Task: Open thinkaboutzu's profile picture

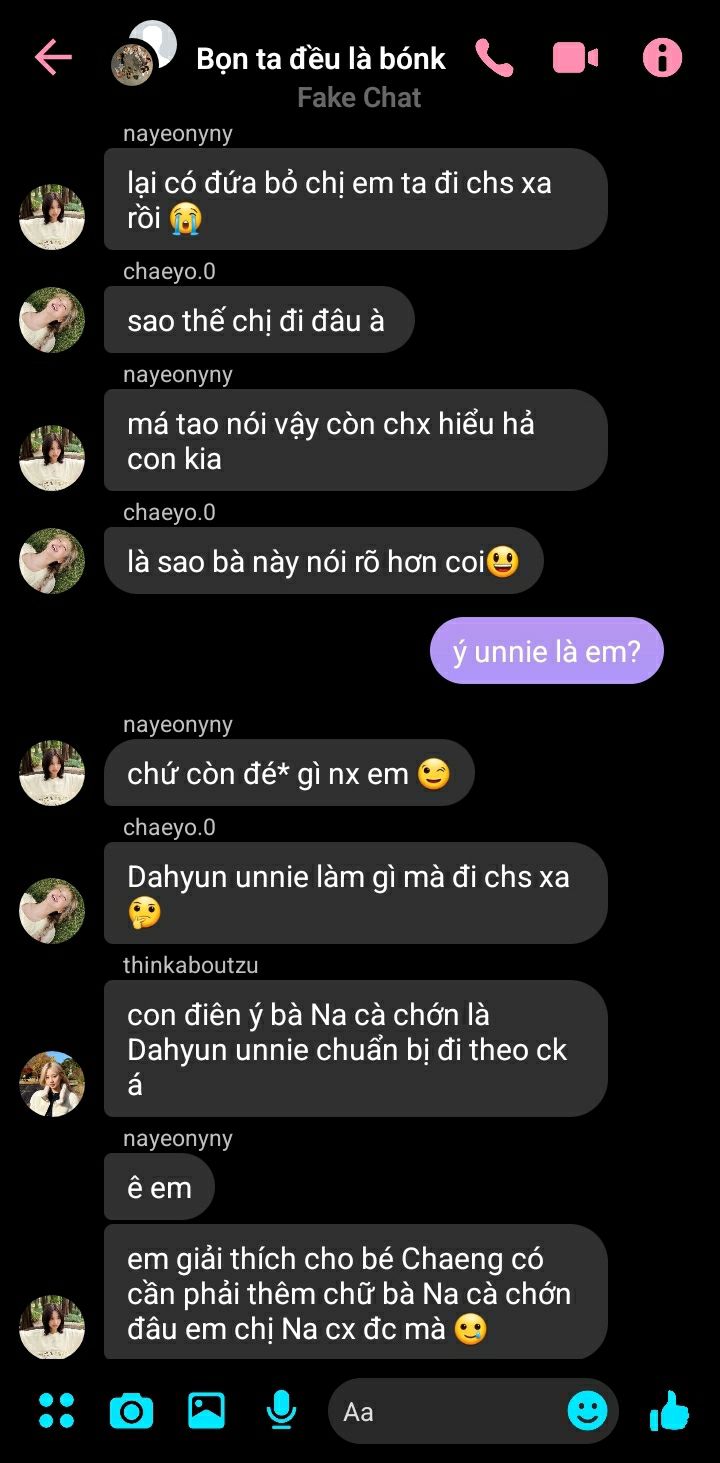Action: coord(52,1084)
